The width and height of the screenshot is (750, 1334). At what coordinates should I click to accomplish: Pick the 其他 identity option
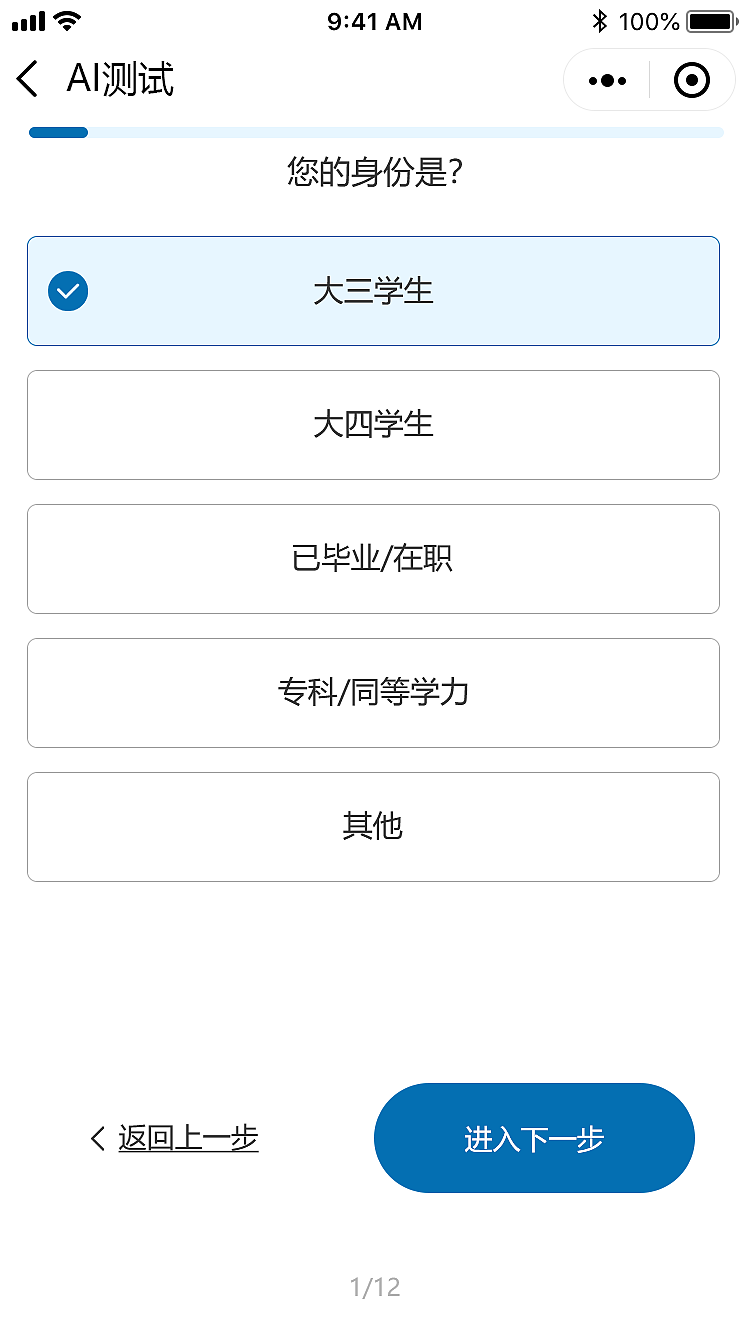374,827
